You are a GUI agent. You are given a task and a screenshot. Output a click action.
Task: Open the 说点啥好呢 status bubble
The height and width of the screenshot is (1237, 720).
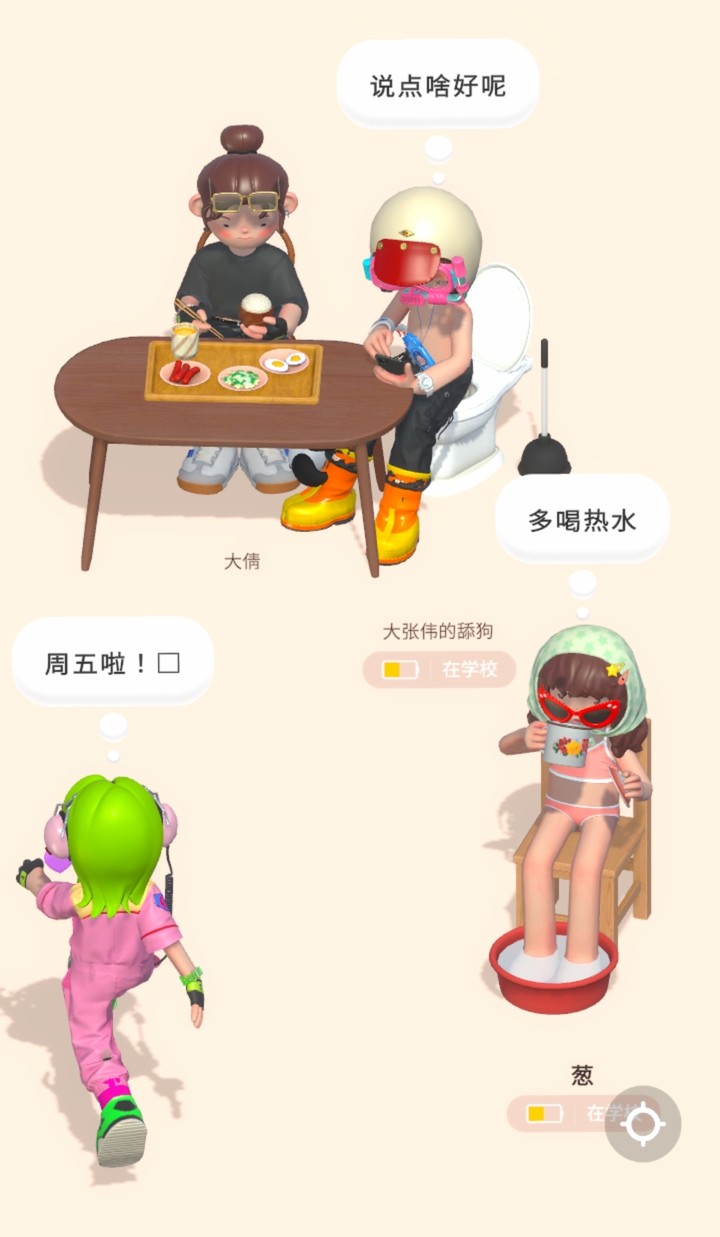click(x=438, y=85)
